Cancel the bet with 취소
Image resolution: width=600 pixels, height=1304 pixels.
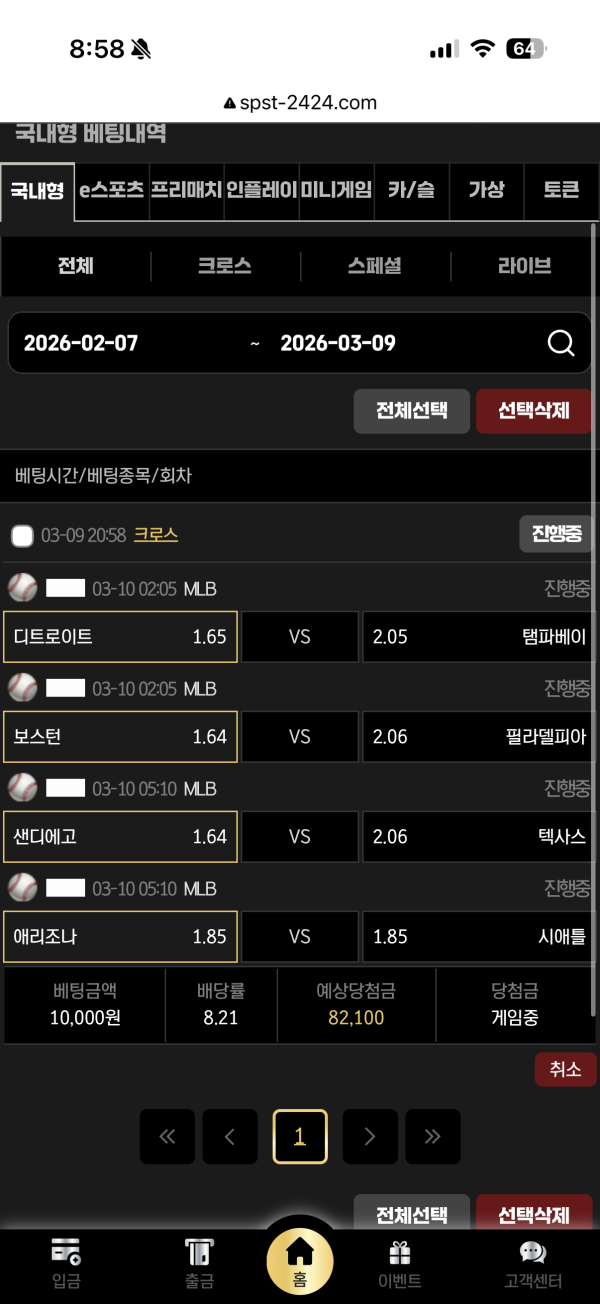565,1069
